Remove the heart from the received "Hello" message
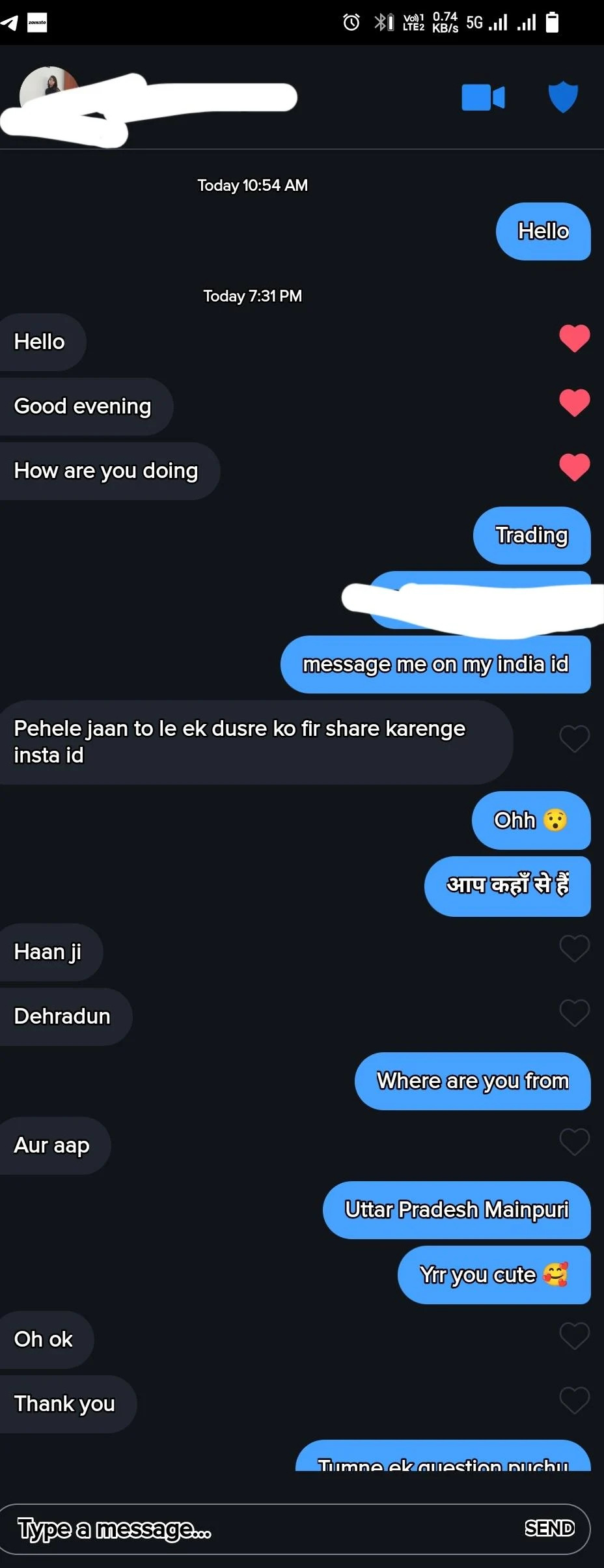The image size is (604, 1568). [x=574, y=338]
